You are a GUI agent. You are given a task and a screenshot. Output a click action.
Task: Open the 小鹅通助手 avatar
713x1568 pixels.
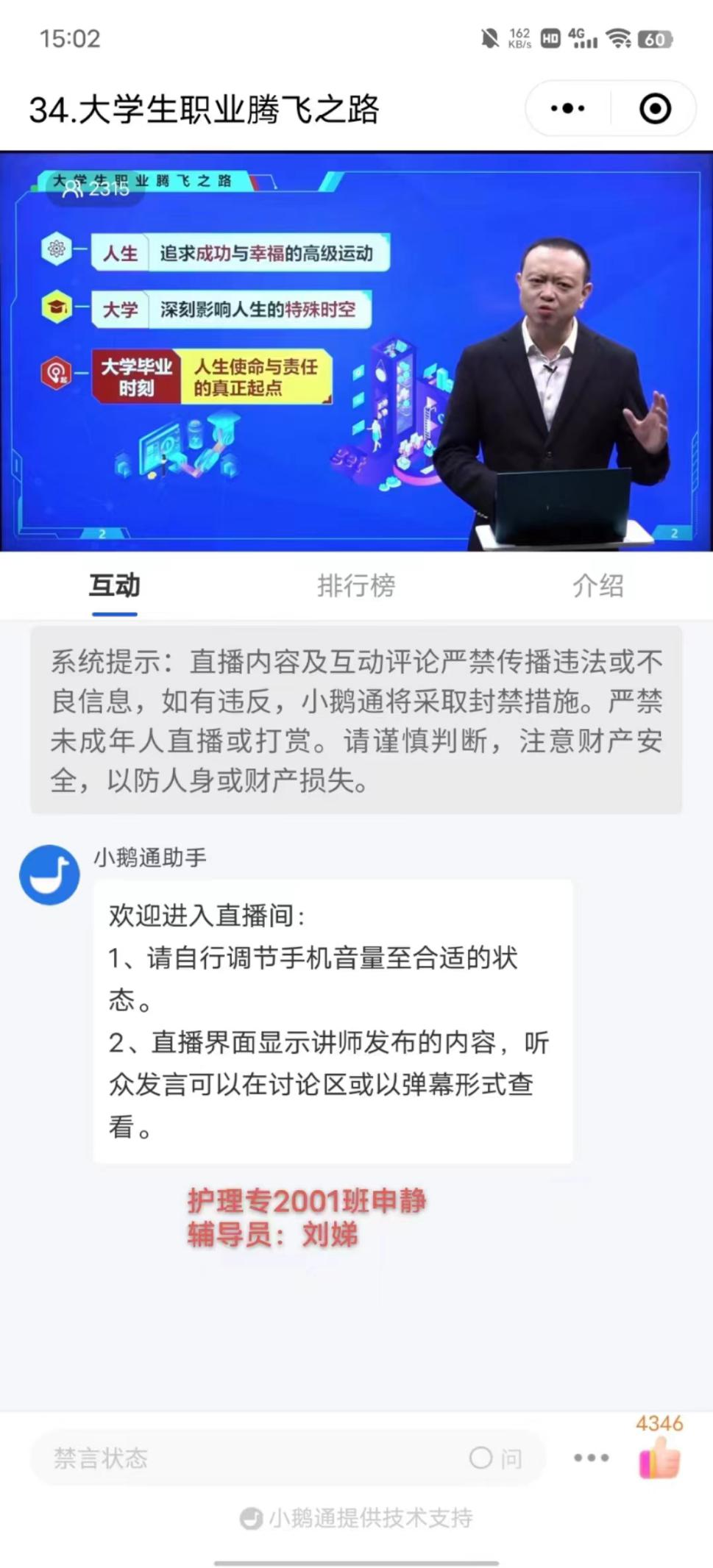49,874
